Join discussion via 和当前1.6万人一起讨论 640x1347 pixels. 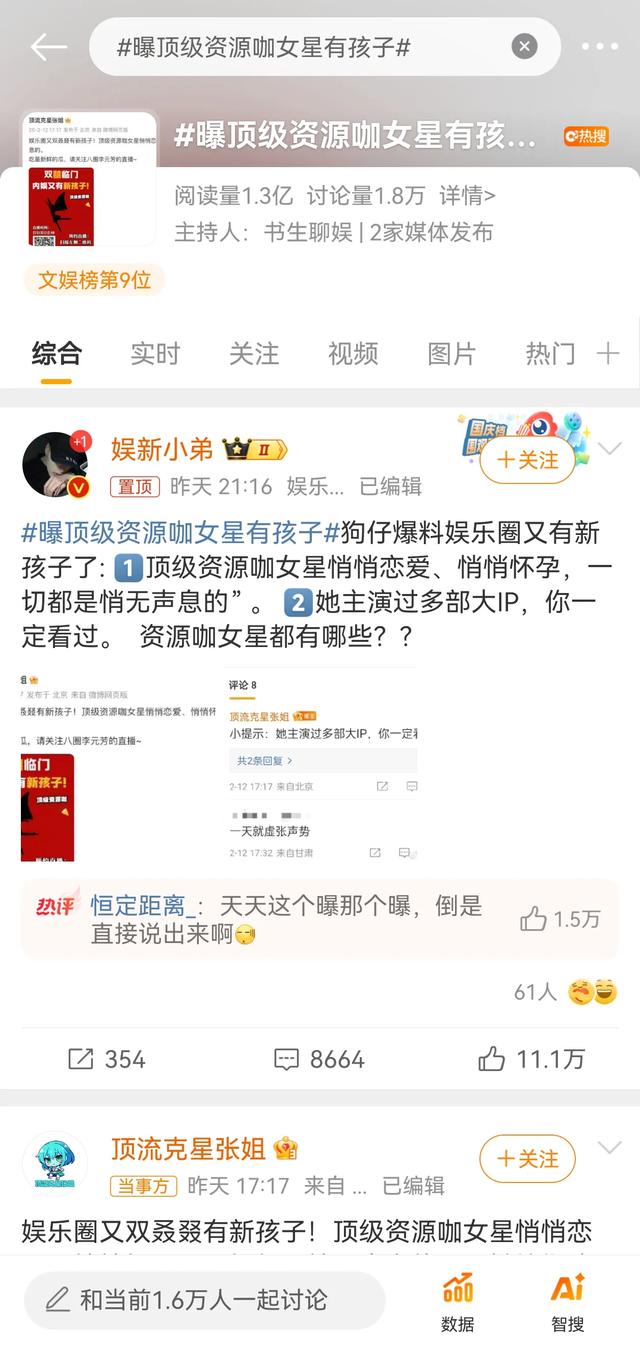click(x=204, y=1300)
